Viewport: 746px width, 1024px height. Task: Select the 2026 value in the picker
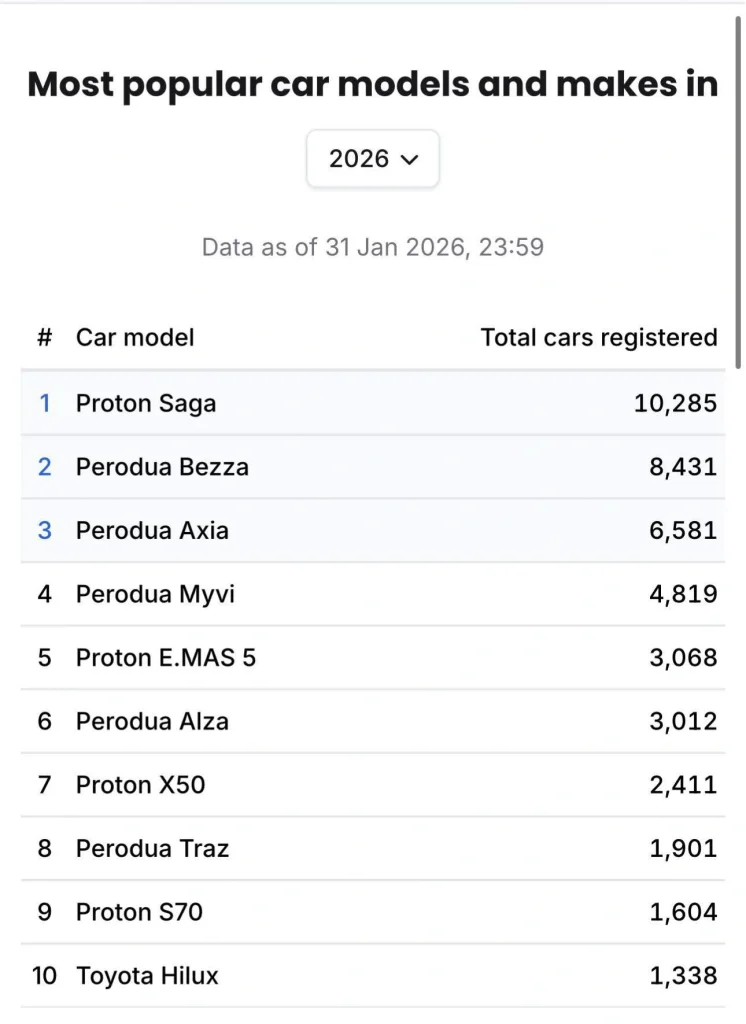coord(360,158)
